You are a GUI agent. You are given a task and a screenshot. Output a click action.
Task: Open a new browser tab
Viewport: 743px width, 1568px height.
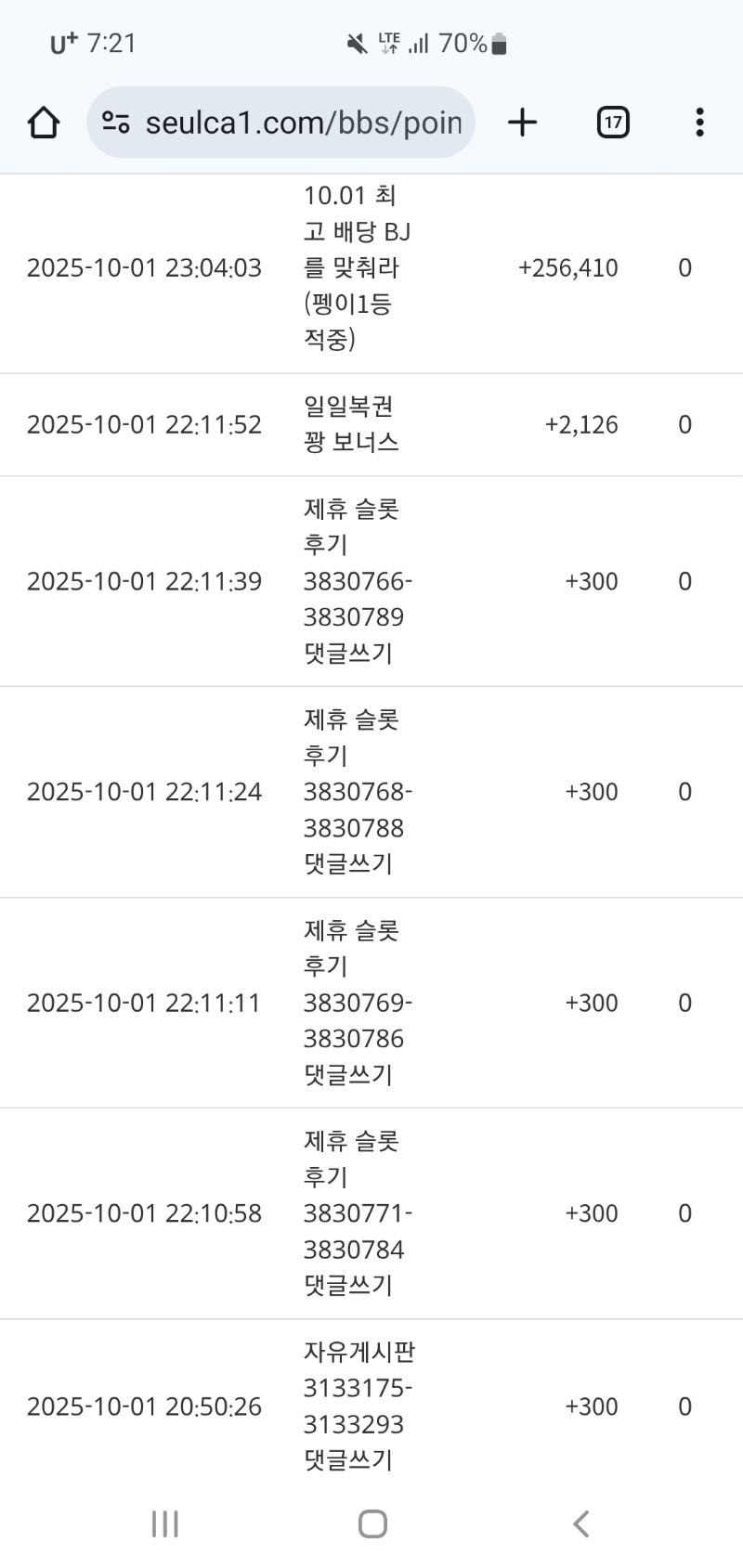[523, 123]
